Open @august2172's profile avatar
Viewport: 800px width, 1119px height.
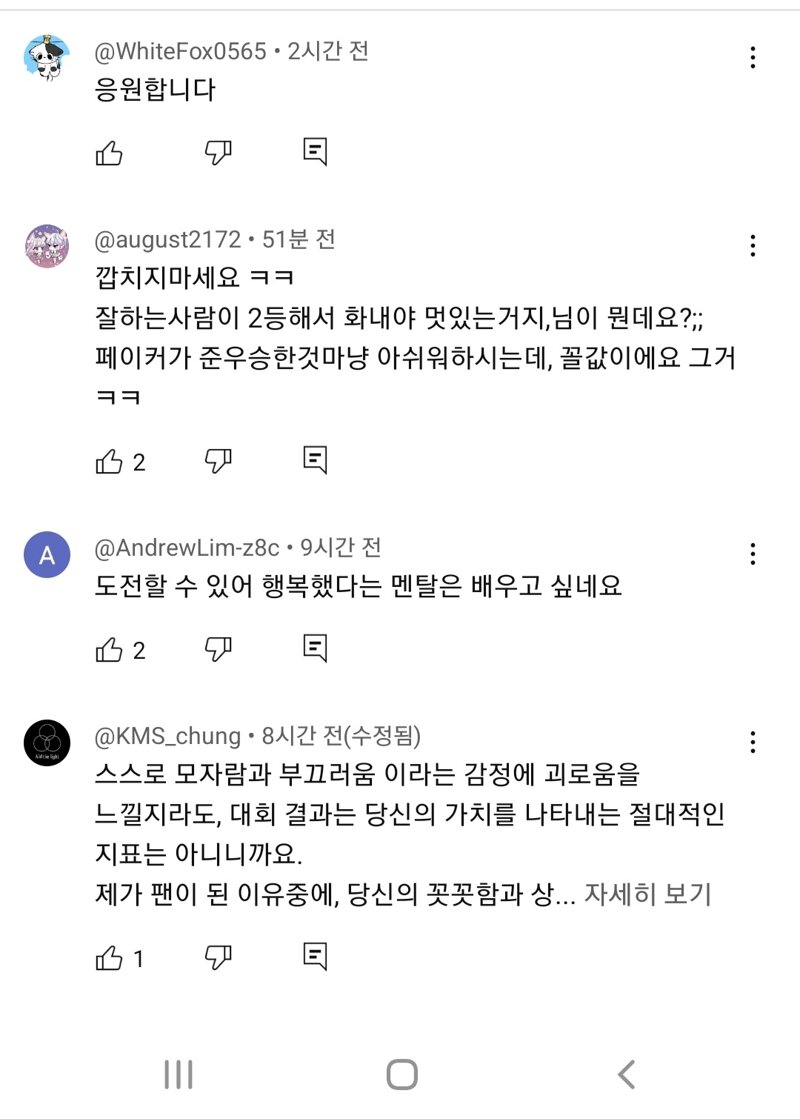click(46, 246)
